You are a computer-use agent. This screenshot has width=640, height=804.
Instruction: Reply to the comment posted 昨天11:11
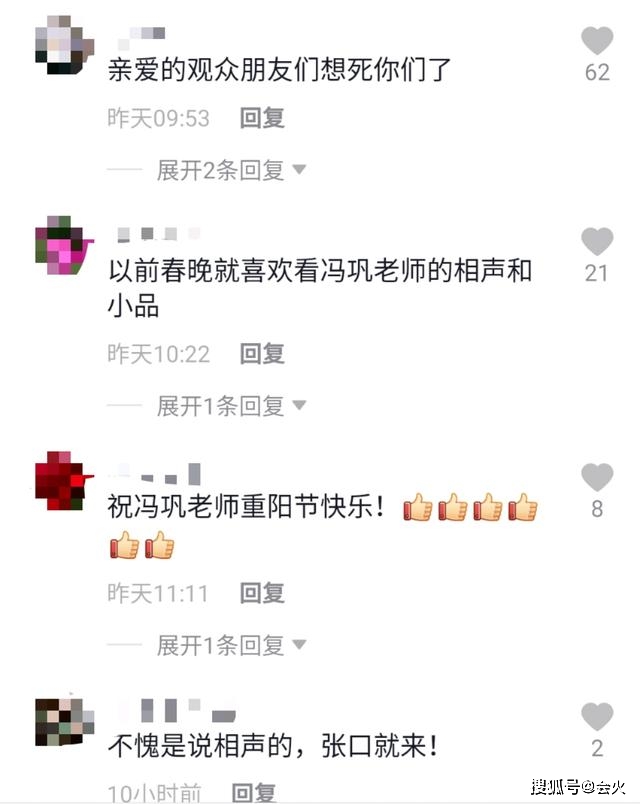(262, 593)
